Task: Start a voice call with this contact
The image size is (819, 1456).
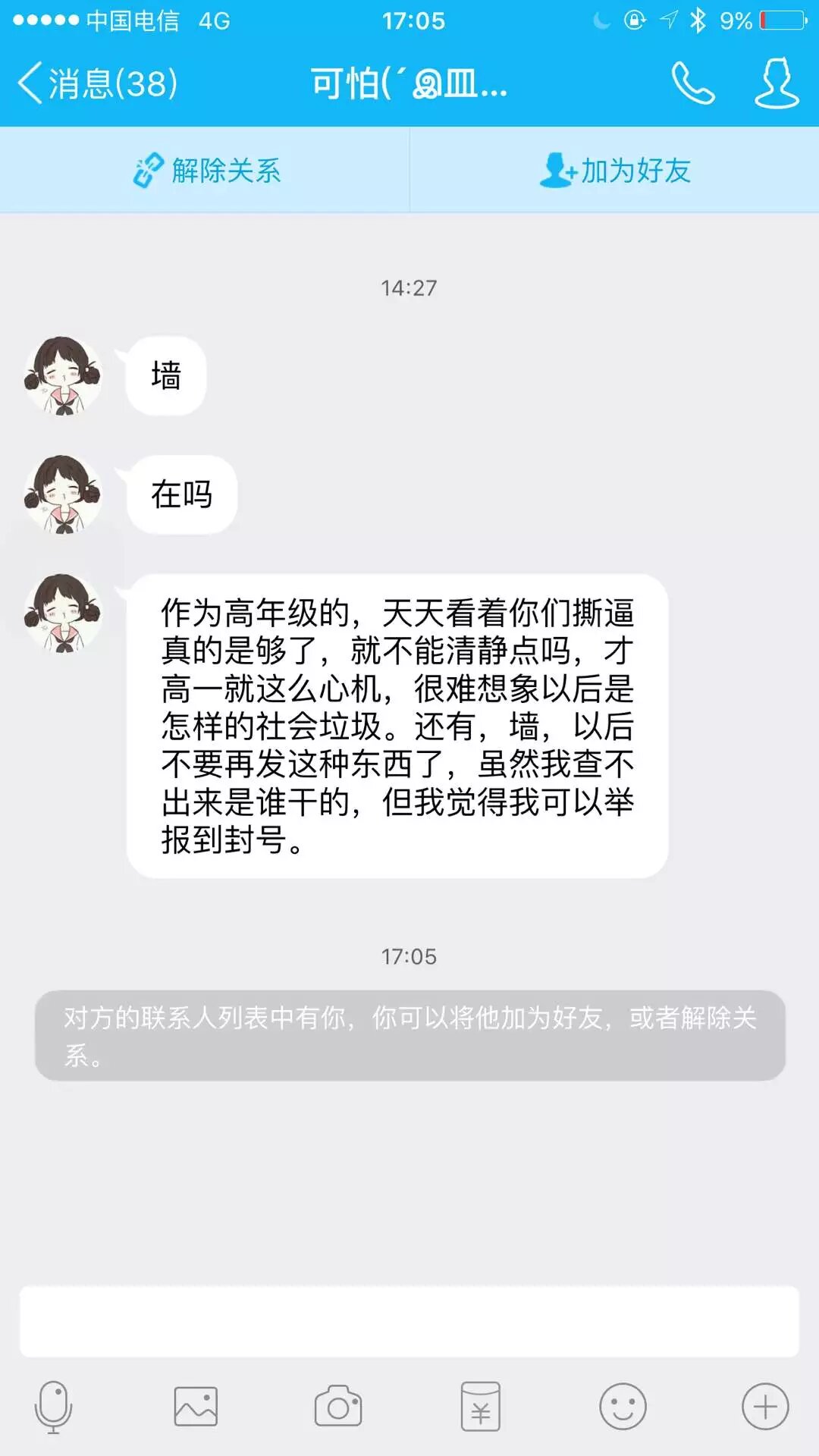Action: click(x=692, y=83)
